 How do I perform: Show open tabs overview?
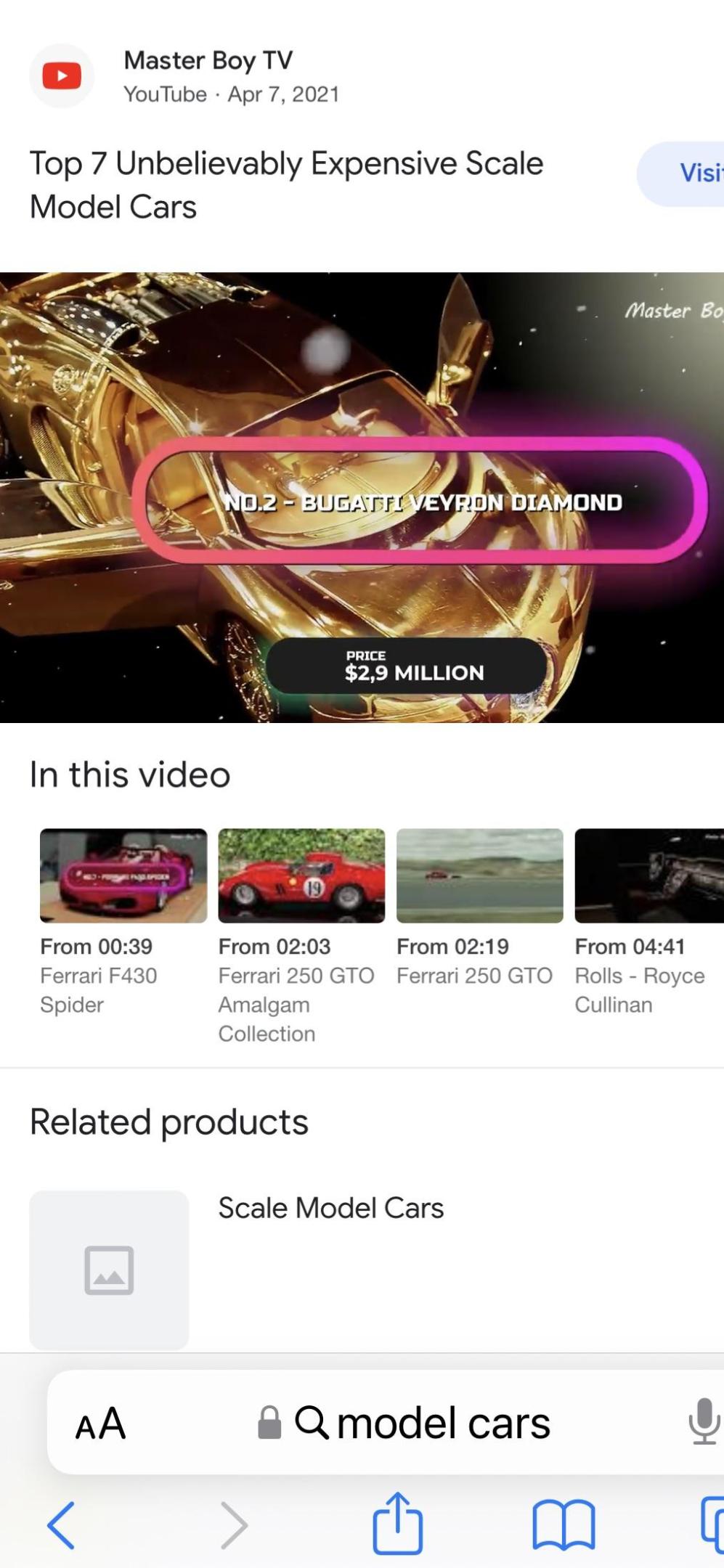click(x=713, y=1523)
